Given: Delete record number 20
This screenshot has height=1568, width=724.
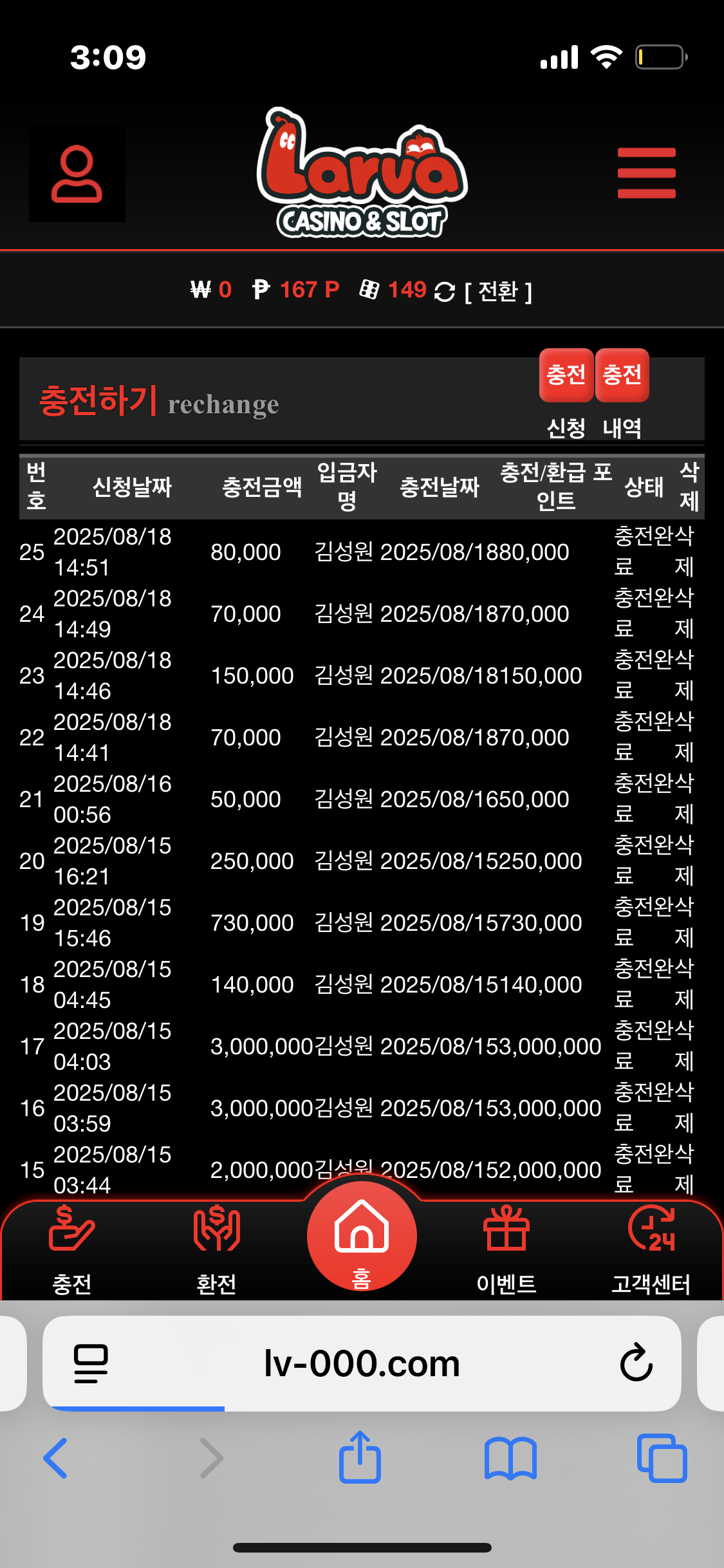Looking at the screenshot, I should pos(683,861).
